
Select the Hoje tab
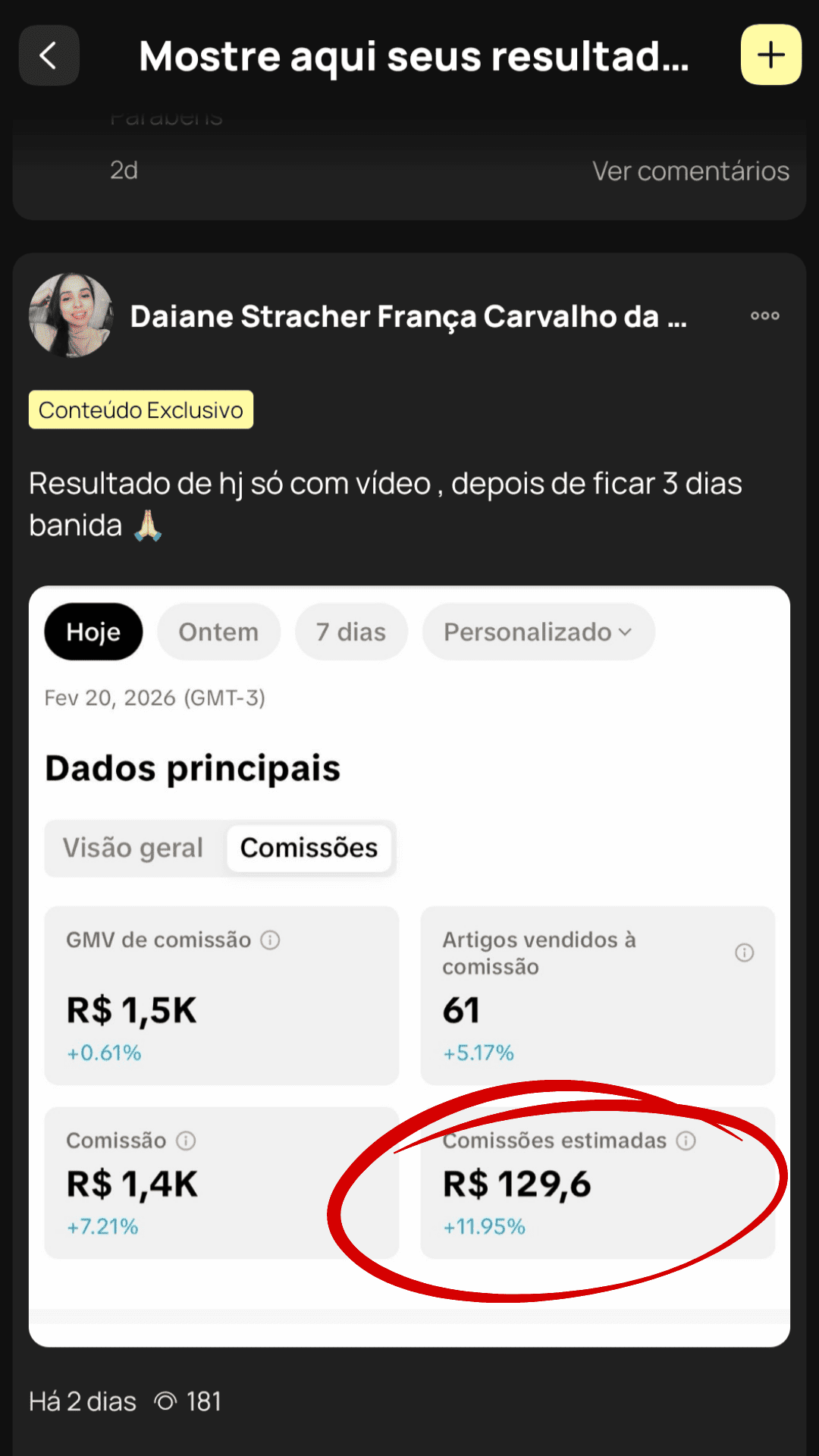[93, 632]
